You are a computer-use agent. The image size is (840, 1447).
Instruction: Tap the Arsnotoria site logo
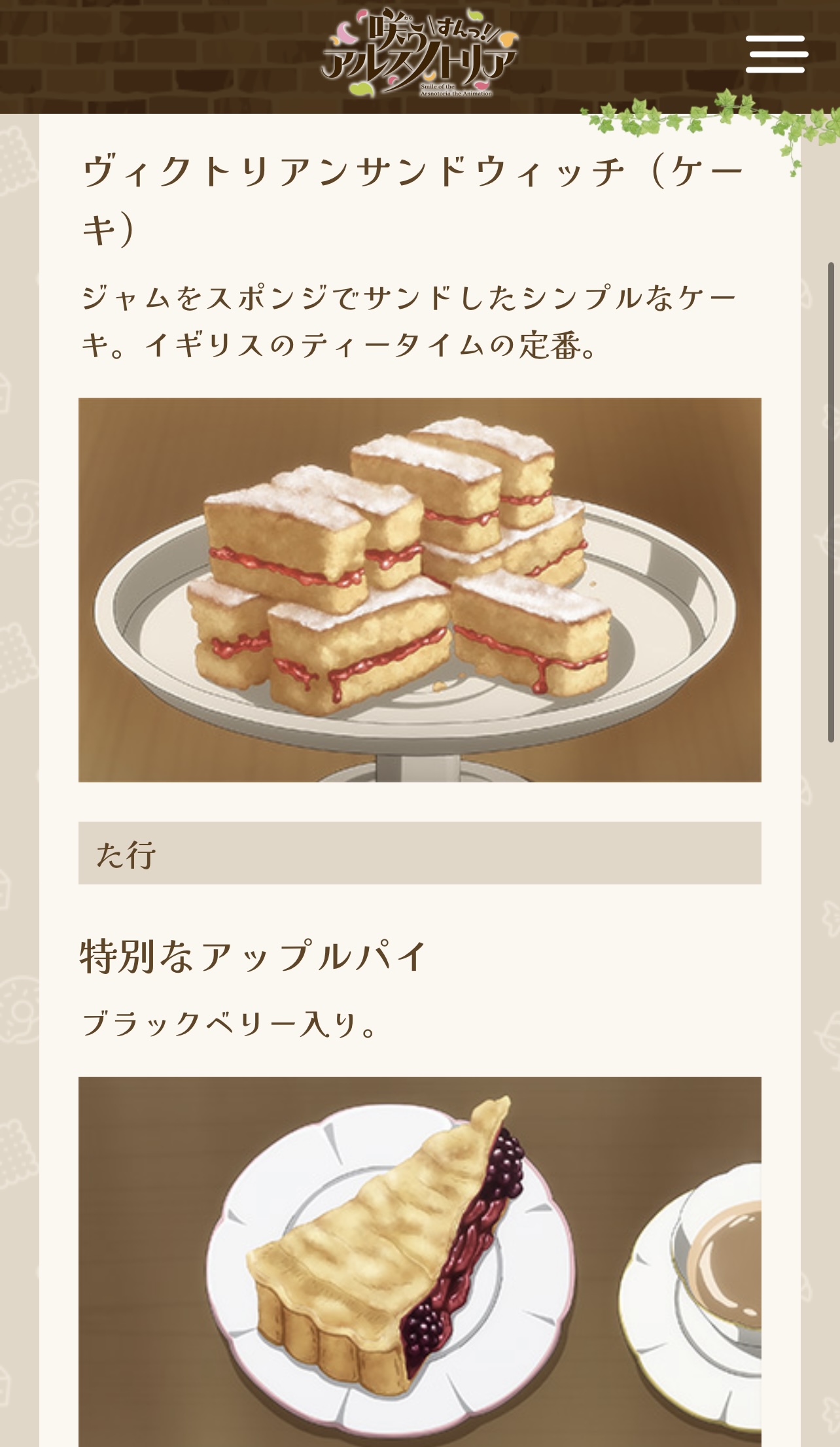point(419,54)
